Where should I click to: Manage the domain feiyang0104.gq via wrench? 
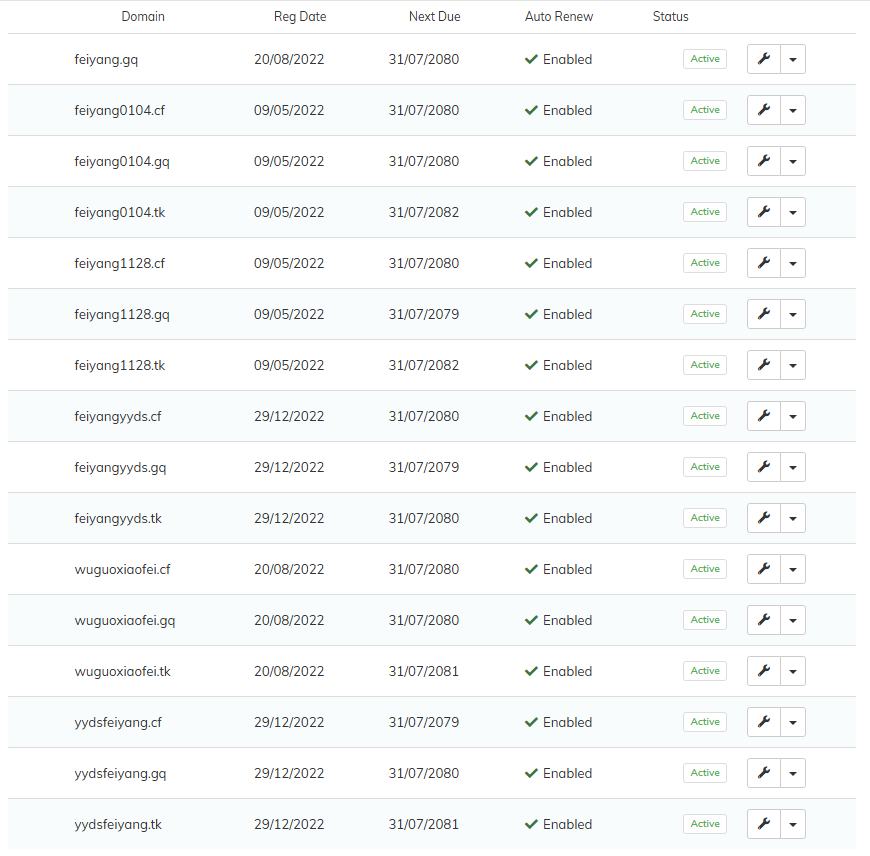(x=764, y=161)
